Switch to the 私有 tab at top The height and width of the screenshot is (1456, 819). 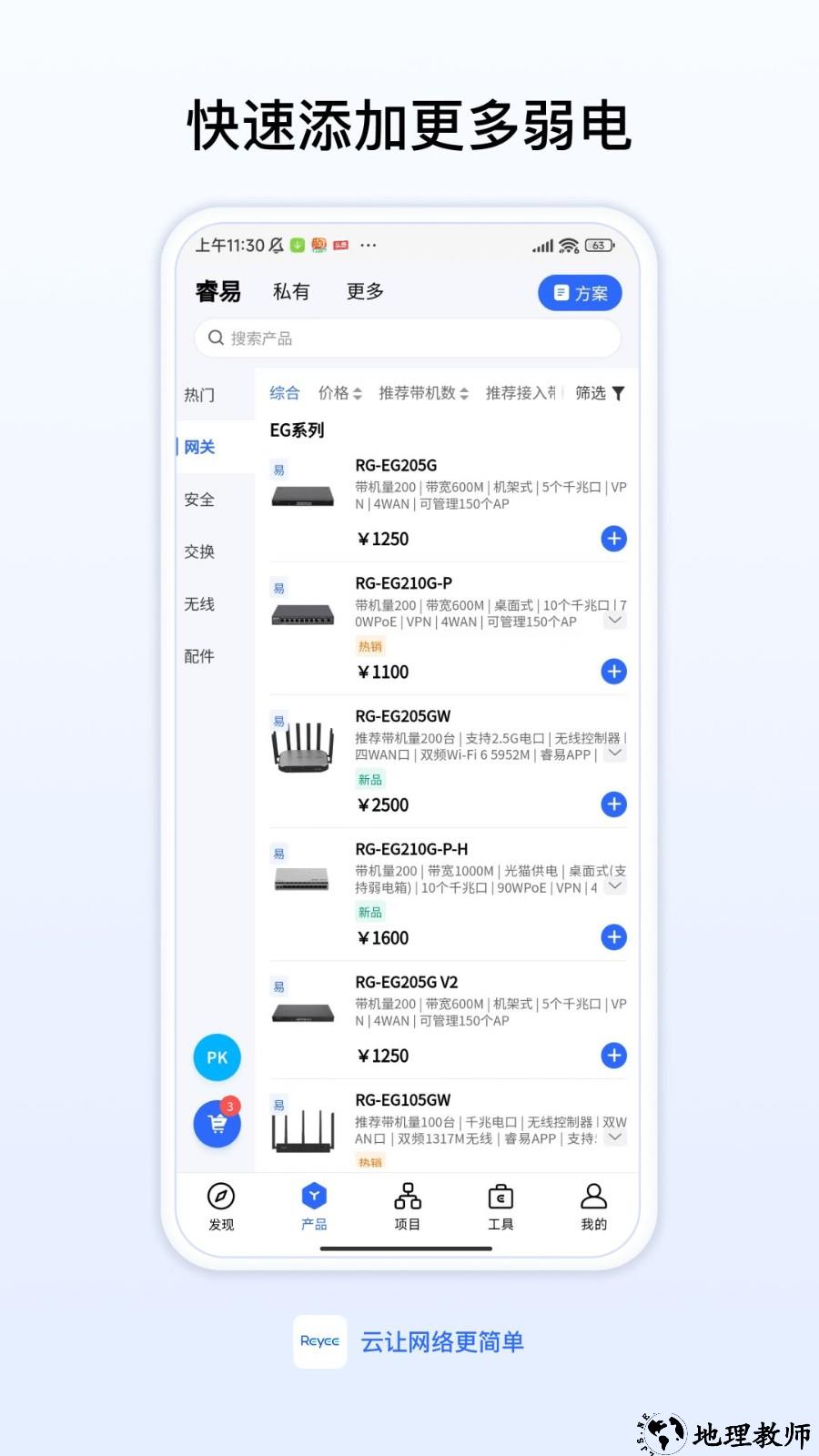pos(291,291)
